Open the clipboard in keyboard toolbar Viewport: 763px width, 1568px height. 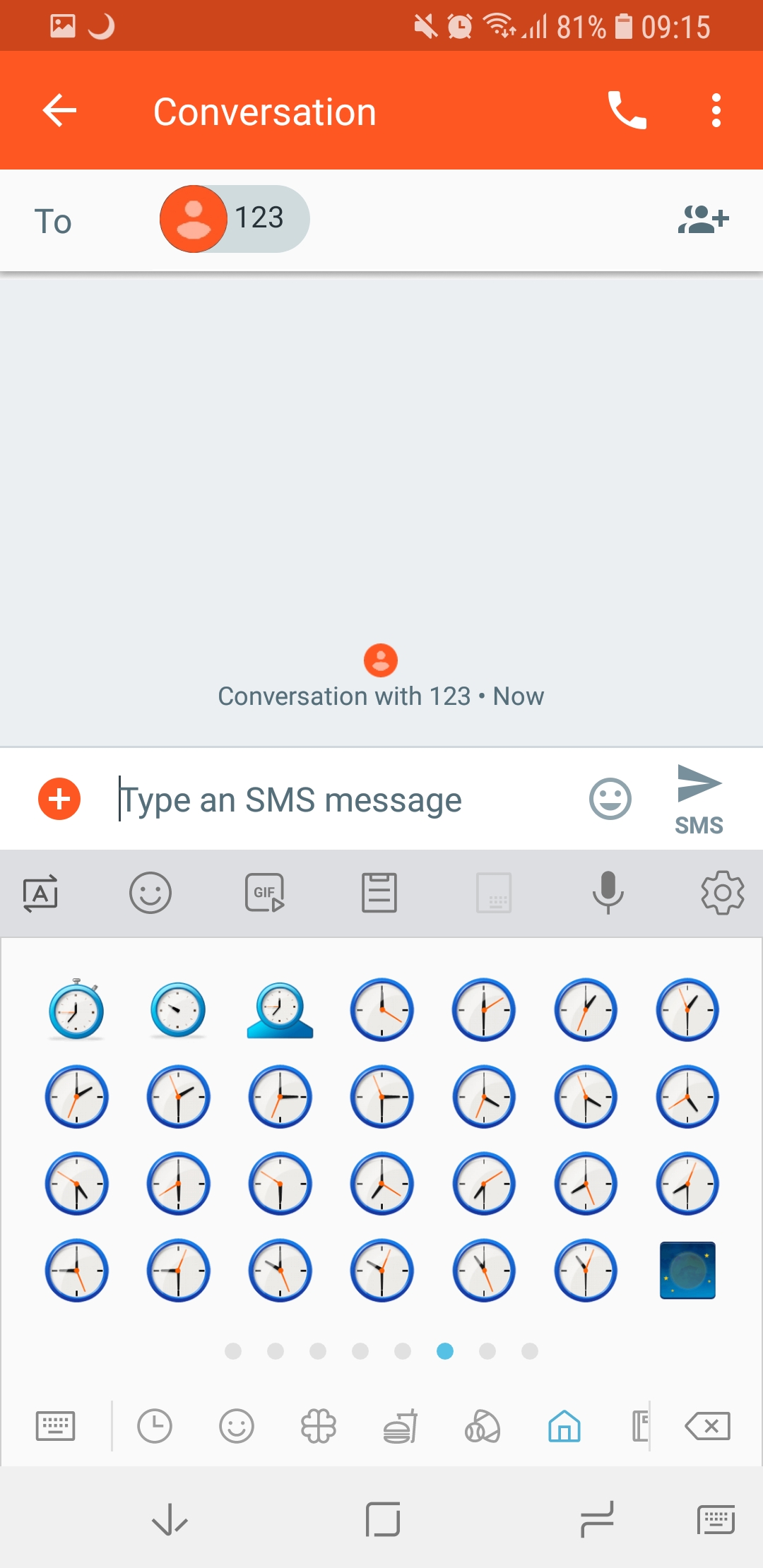point(379,893)
